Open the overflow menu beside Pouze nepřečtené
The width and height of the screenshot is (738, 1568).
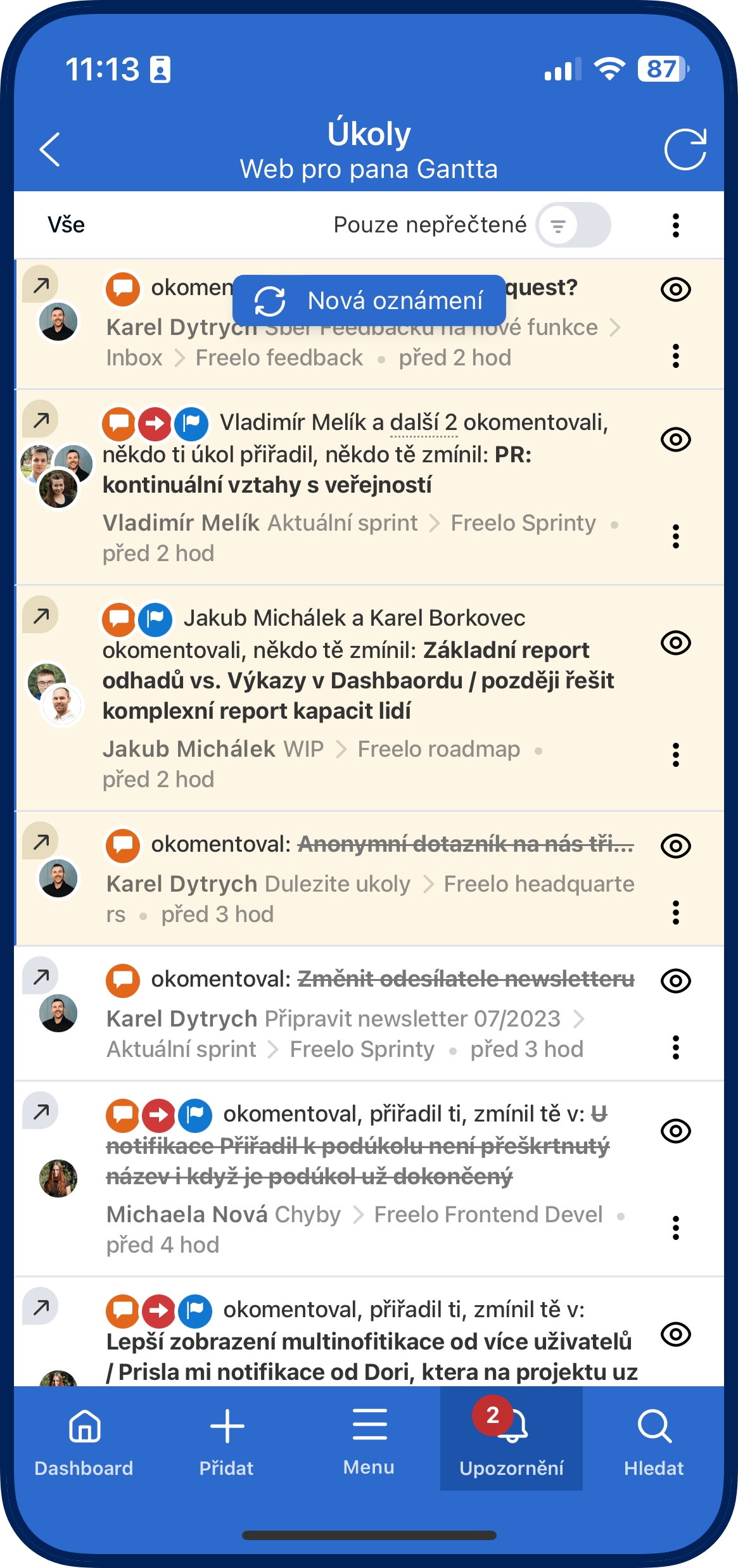pos(676,225)
